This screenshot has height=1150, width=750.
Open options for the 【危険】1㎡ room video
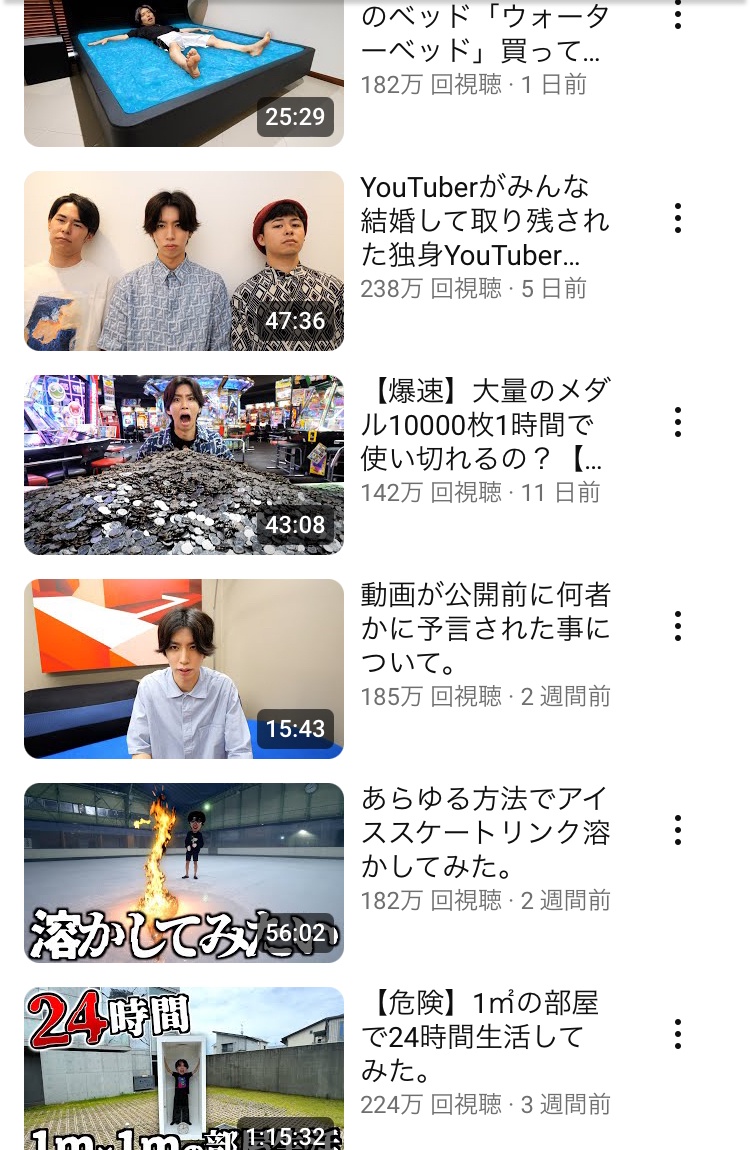click(678, 1034)
